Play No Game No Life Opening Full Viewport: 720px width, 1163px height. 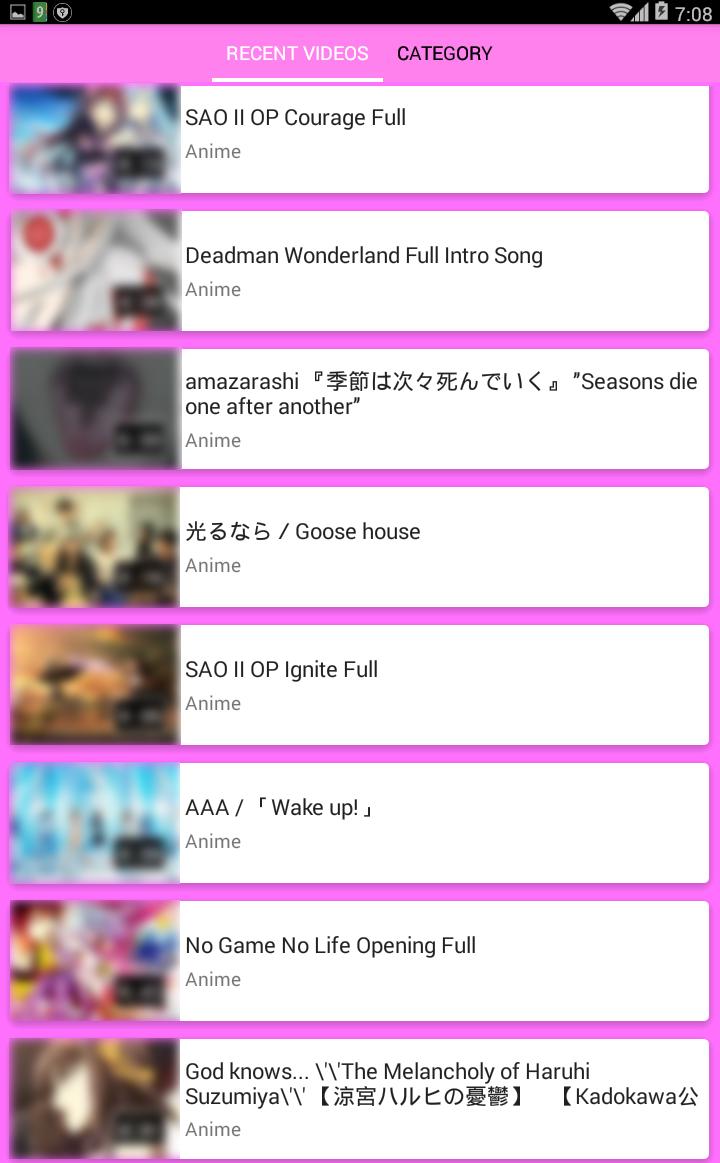(360, 961)
